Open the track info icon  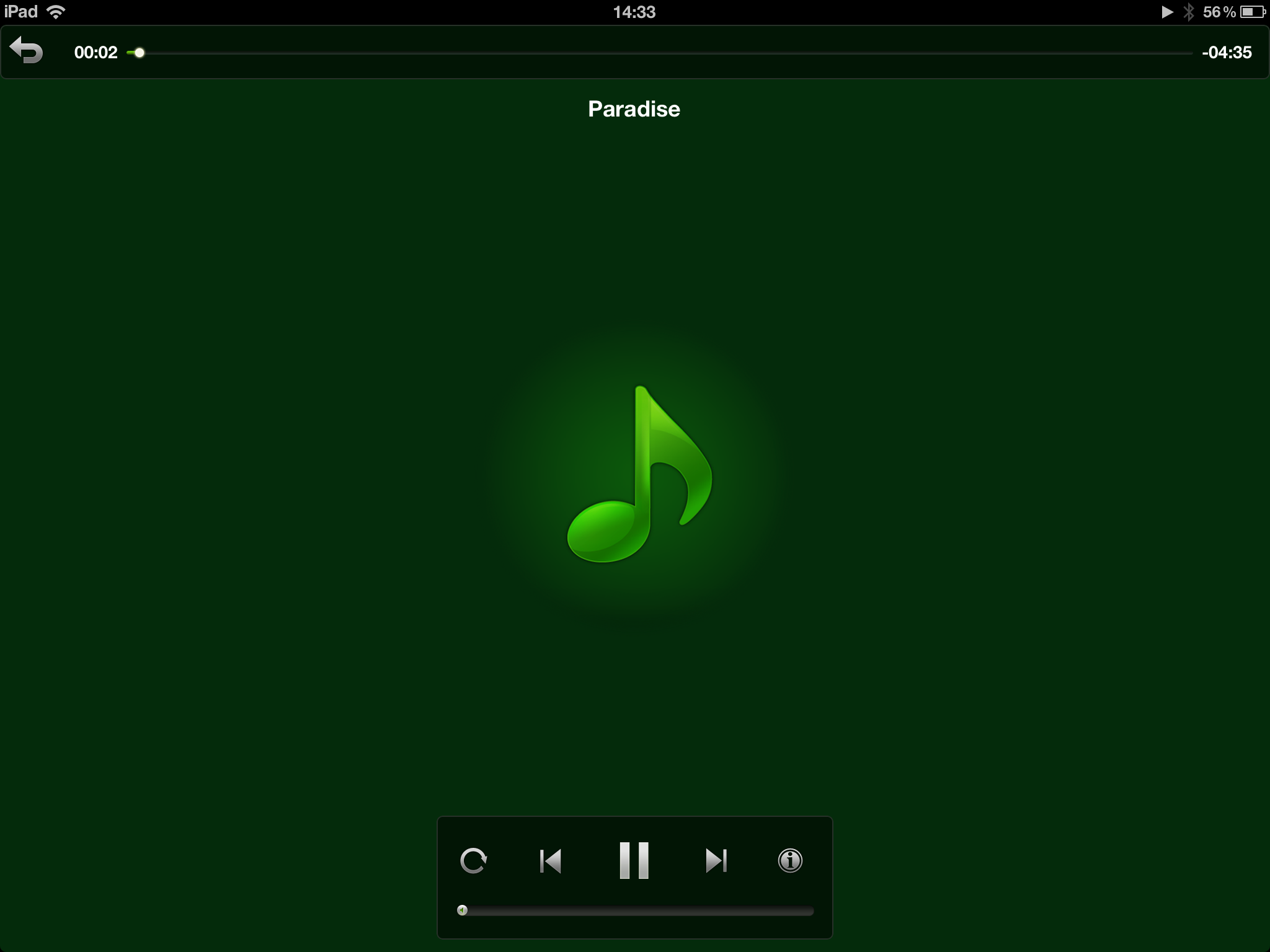point(790,860)
